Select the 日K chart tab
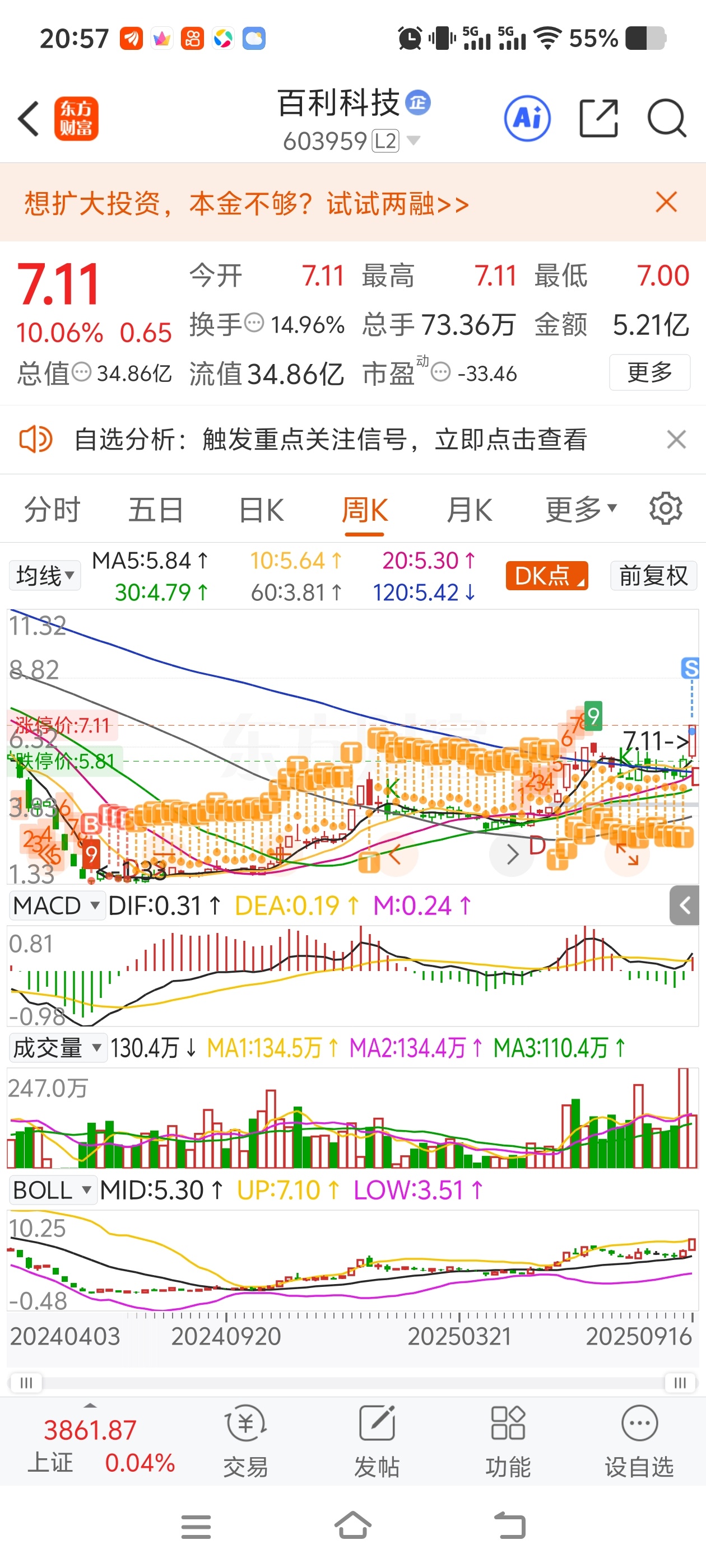 pos(261,510)
